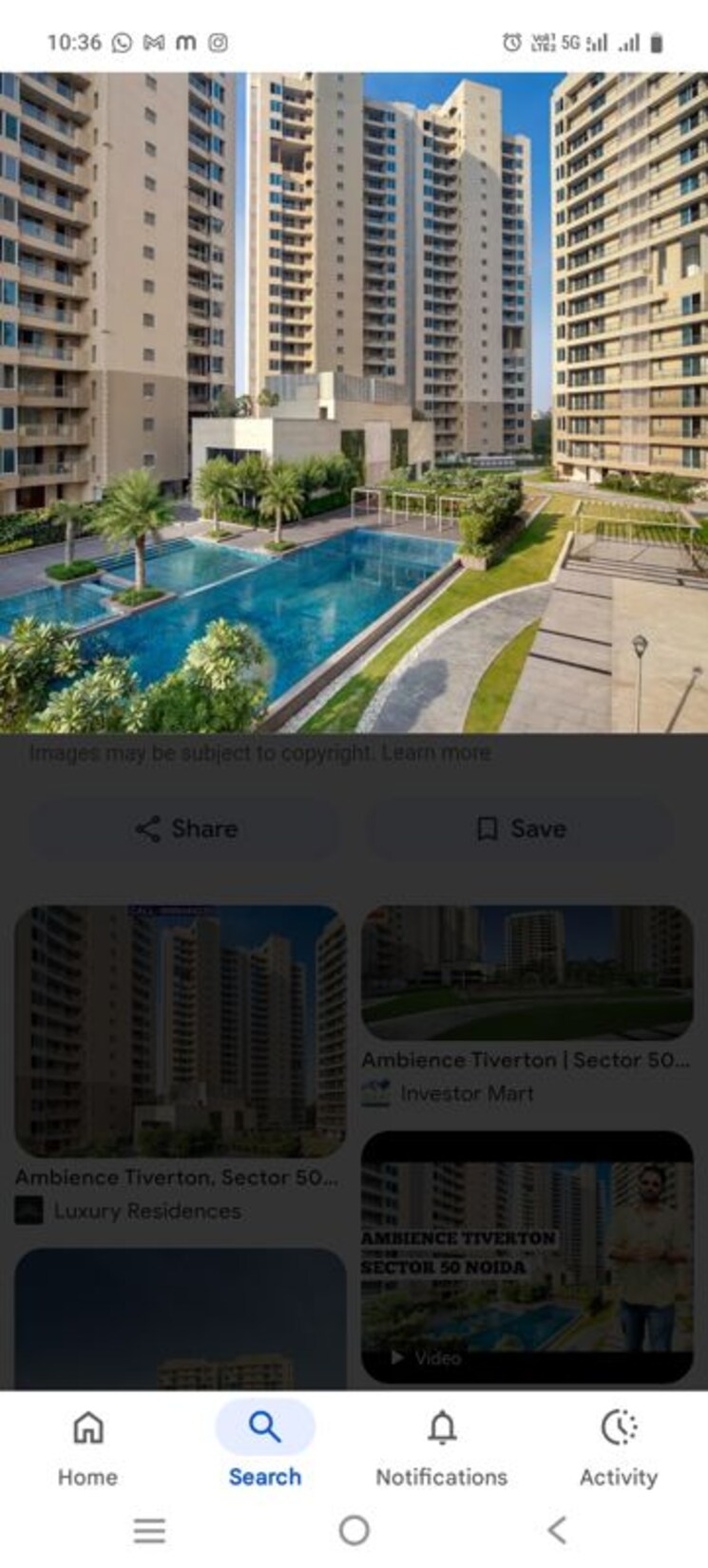
Task: Open the Learn more copyright link
Action: click(436, 752)
